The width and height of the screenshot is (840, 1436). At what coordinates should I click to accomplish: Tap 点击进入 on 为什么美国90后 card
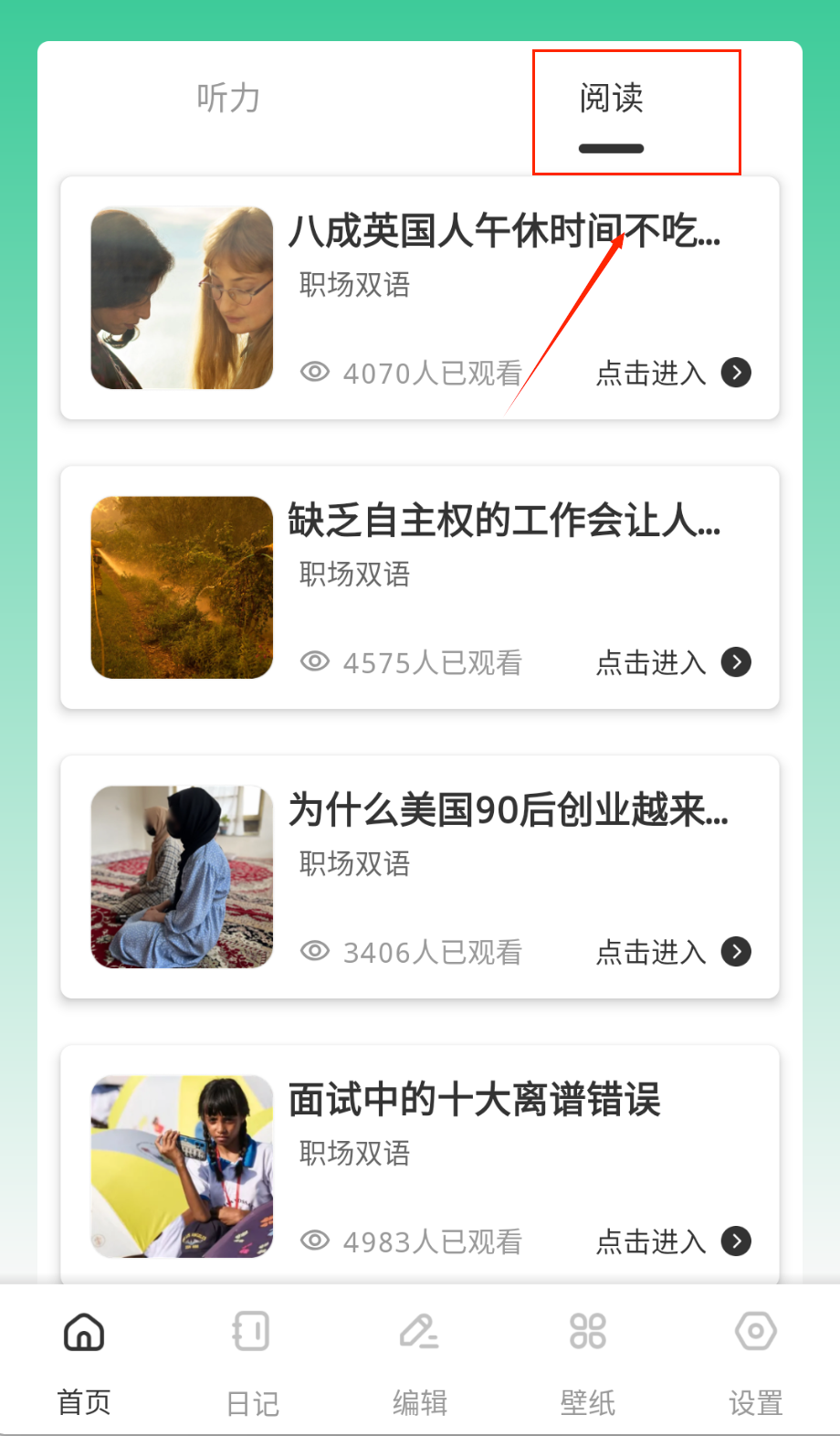click(x=672, y=952)
